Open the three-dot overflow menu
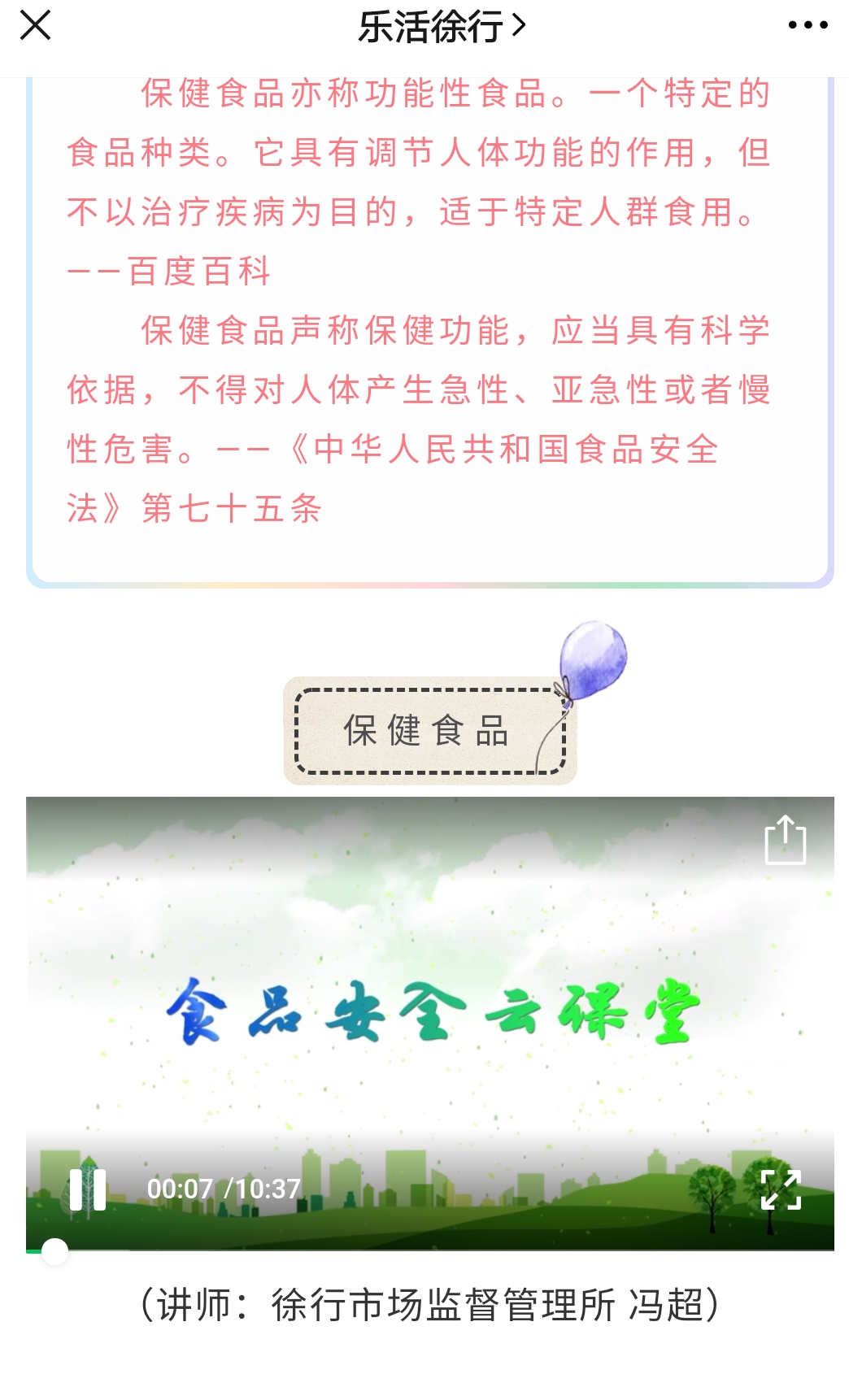Screen dimensions: 849x1400 point(808,25)
